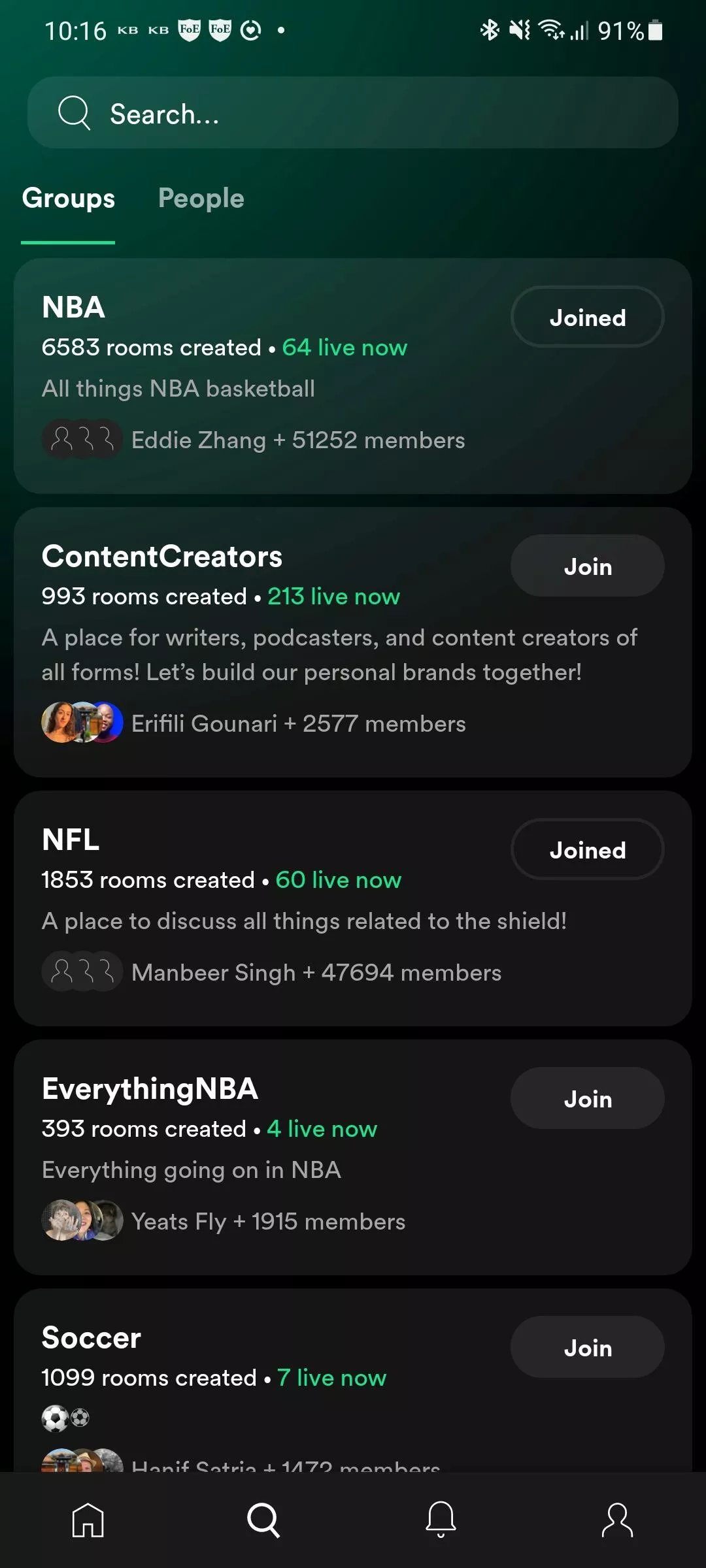This screenshot has width=706, height=1568.
Task: Go to the home tab
Action: click(x=88, y=1520)
